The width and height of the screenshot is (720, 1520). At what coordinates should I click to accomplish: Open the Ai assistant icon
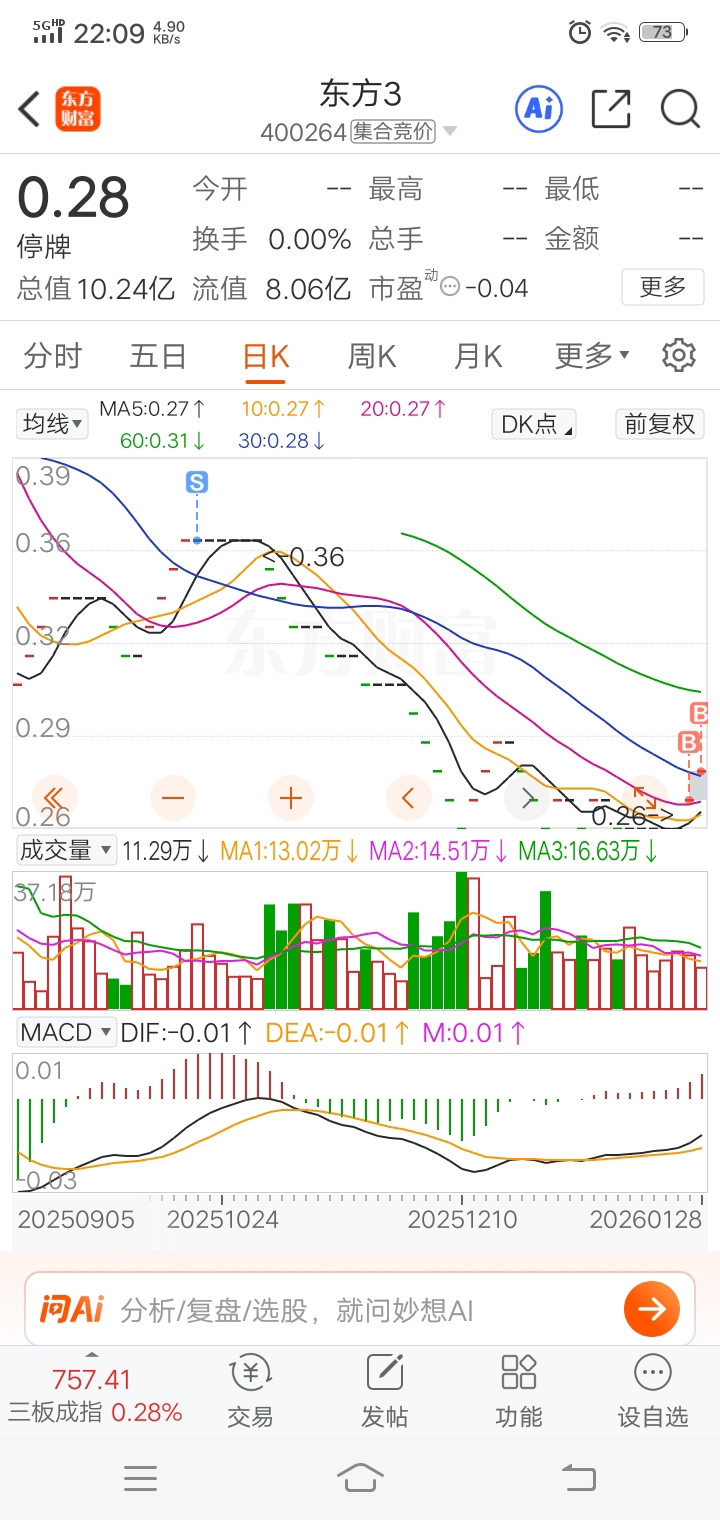539,108
